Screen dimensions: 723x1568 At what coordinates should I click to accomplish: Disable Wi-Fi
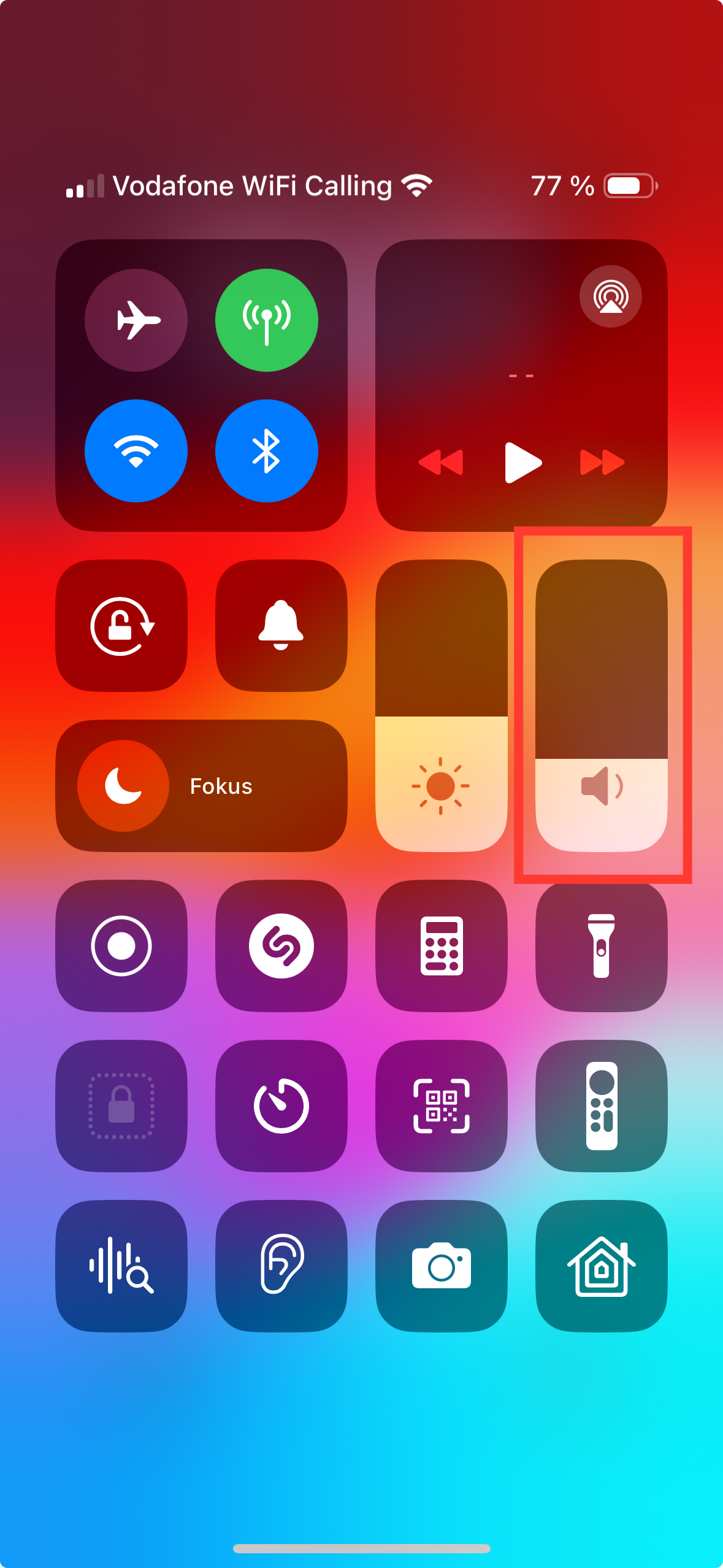tap(136, 451)
